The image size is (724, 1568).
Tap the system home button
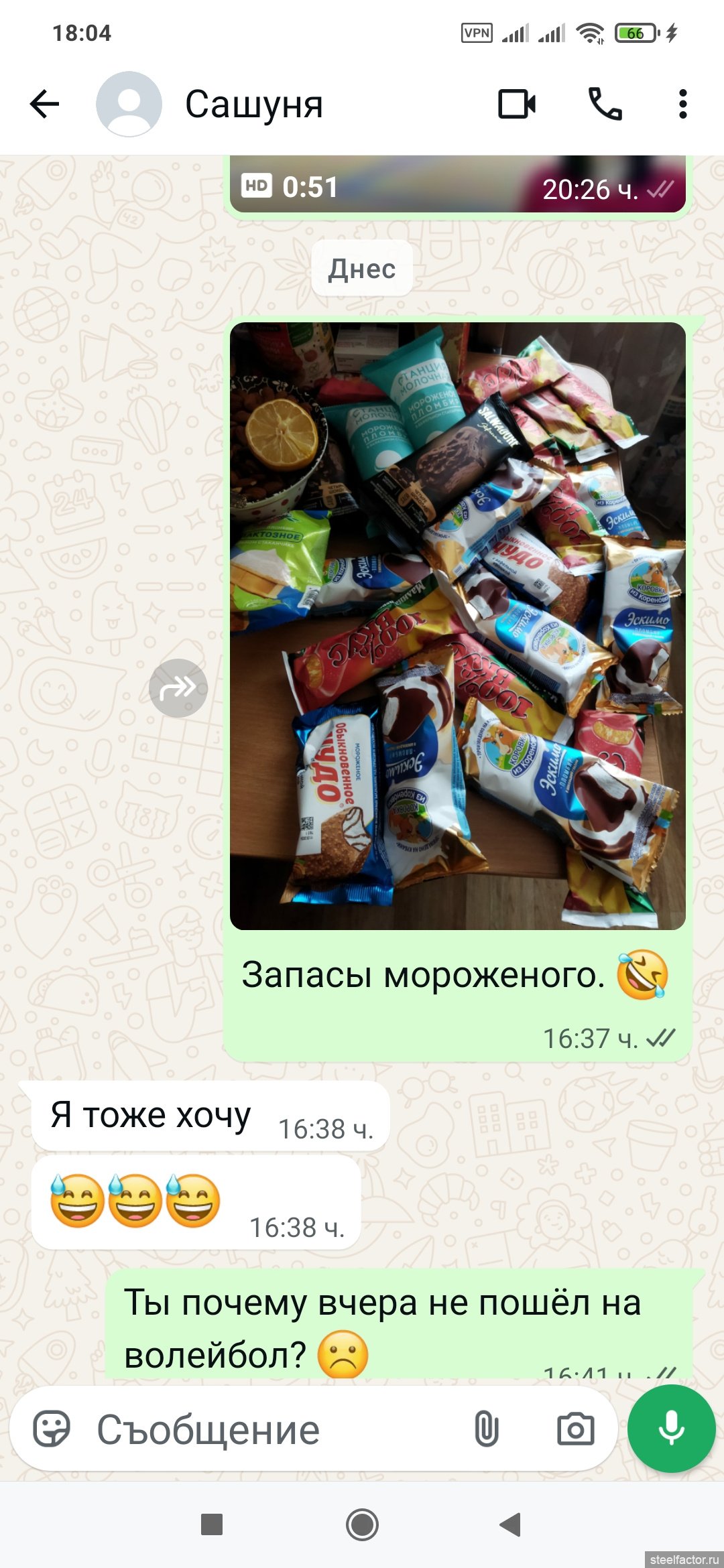pos(362,1524)
